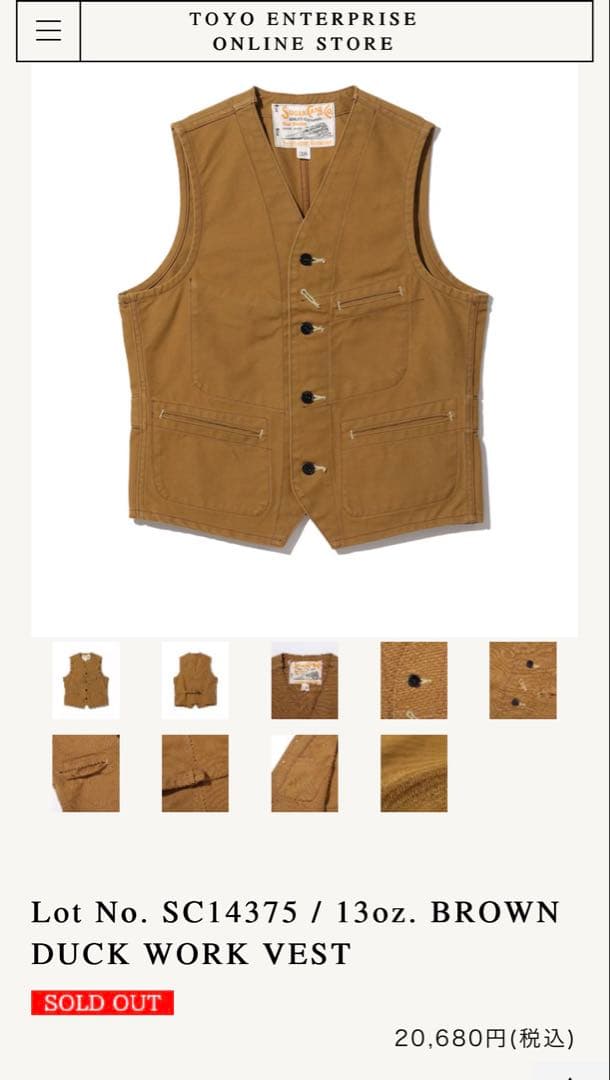Image resolution: width=610 pixels, height=1080 pixels.
Task: Select the back view vest thumbnail
Action: [195, 680]
